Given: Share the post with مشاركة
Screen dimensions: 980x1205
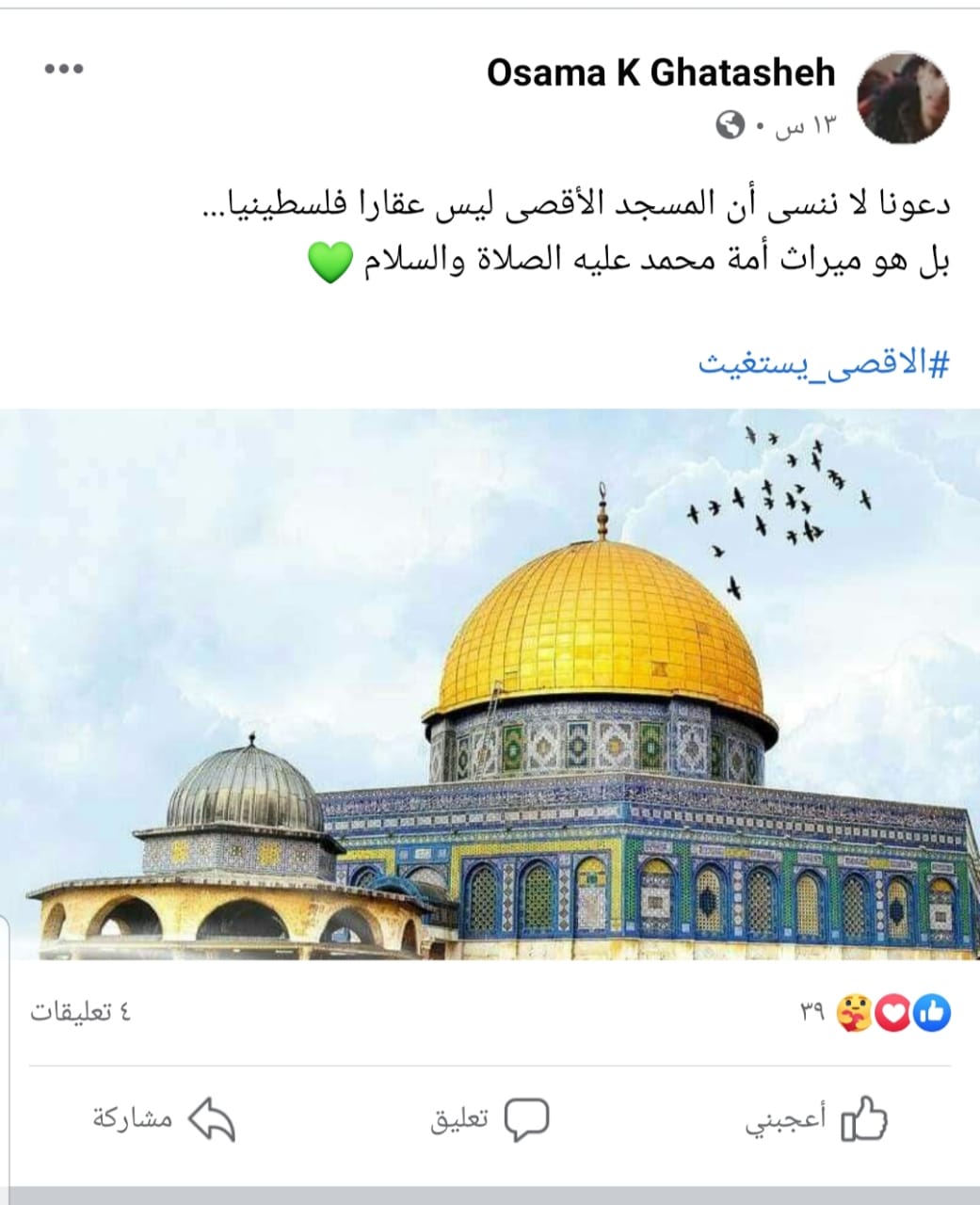Looking at the screenshot, I should coord(164,1119).
